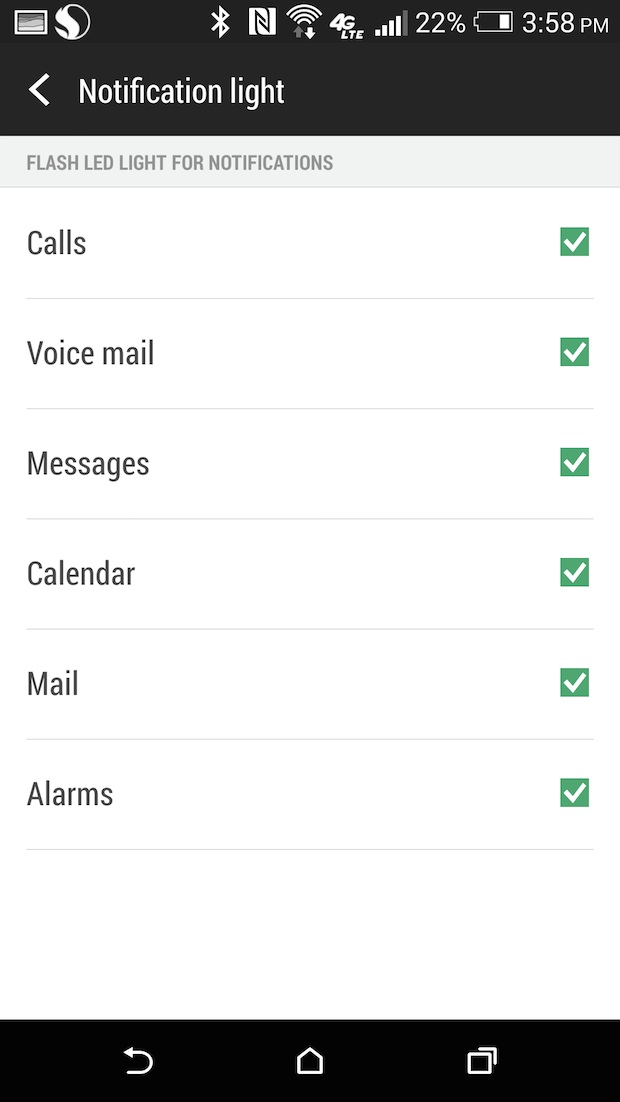The image size is (620, 1102).
Task: Uncheck the Mail notification light option
Action: coord(574,683)
